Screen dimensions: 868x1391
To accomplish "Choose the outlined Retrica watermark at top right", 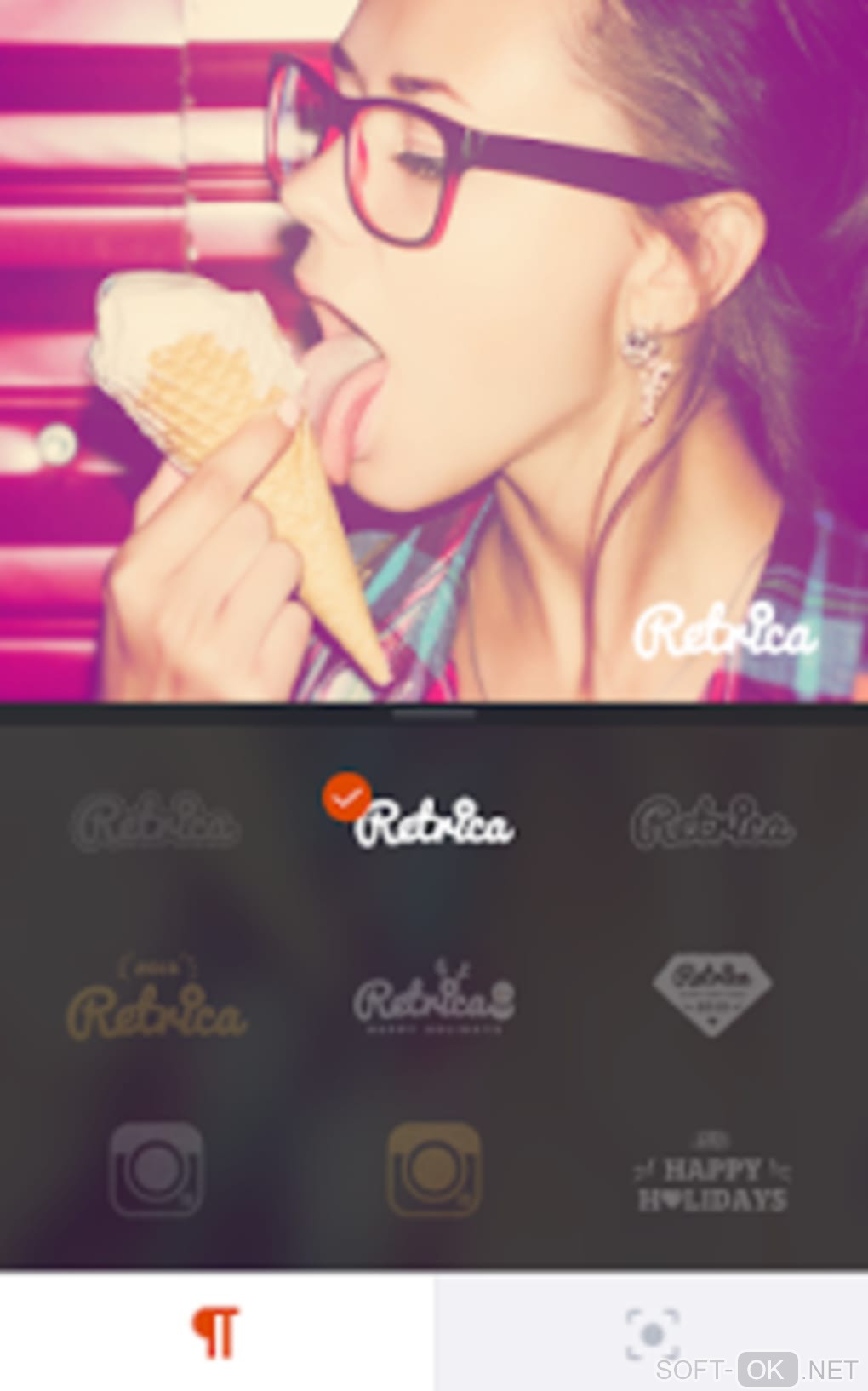I will tap(713, 822).
